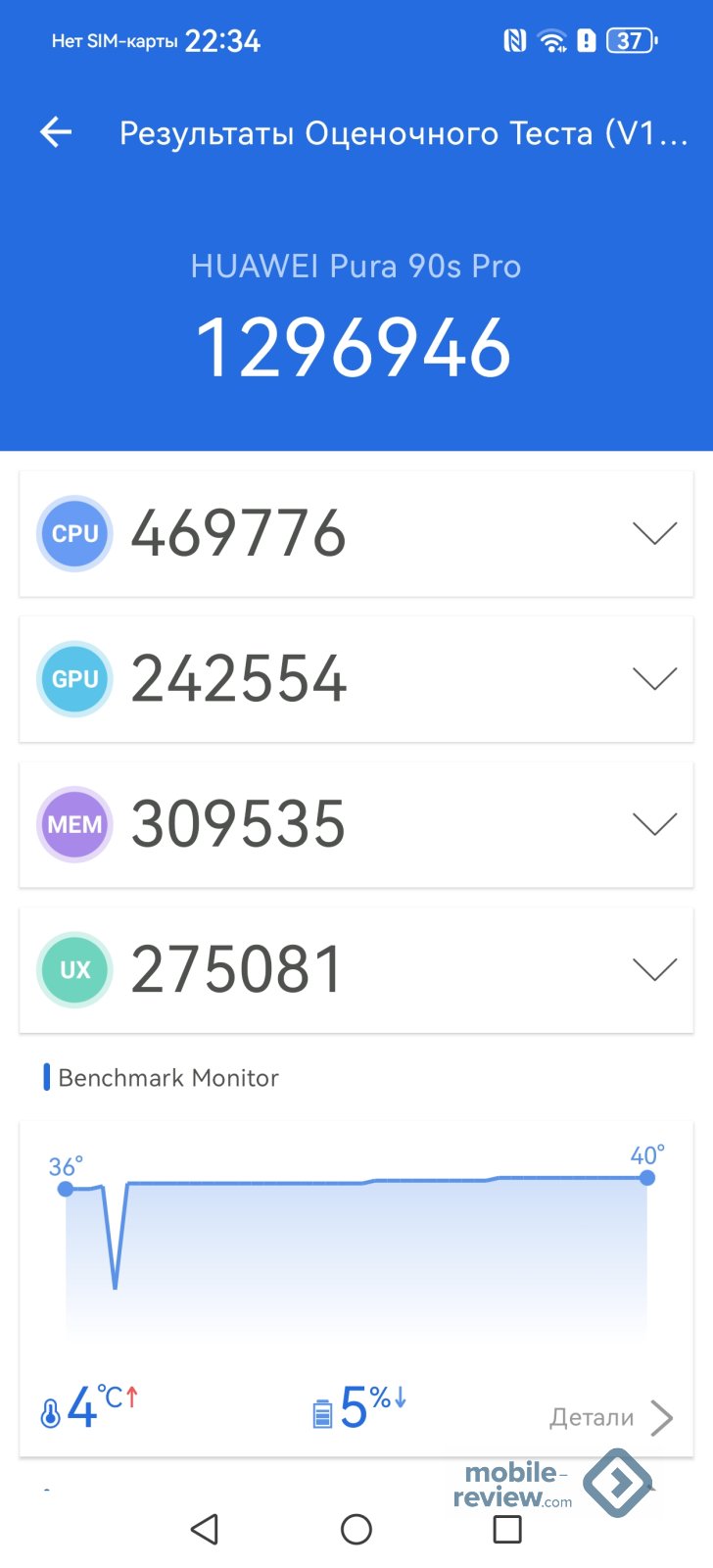Expand the GPU score breakdown
This screenshot has height=1568, width=713.
654,678
